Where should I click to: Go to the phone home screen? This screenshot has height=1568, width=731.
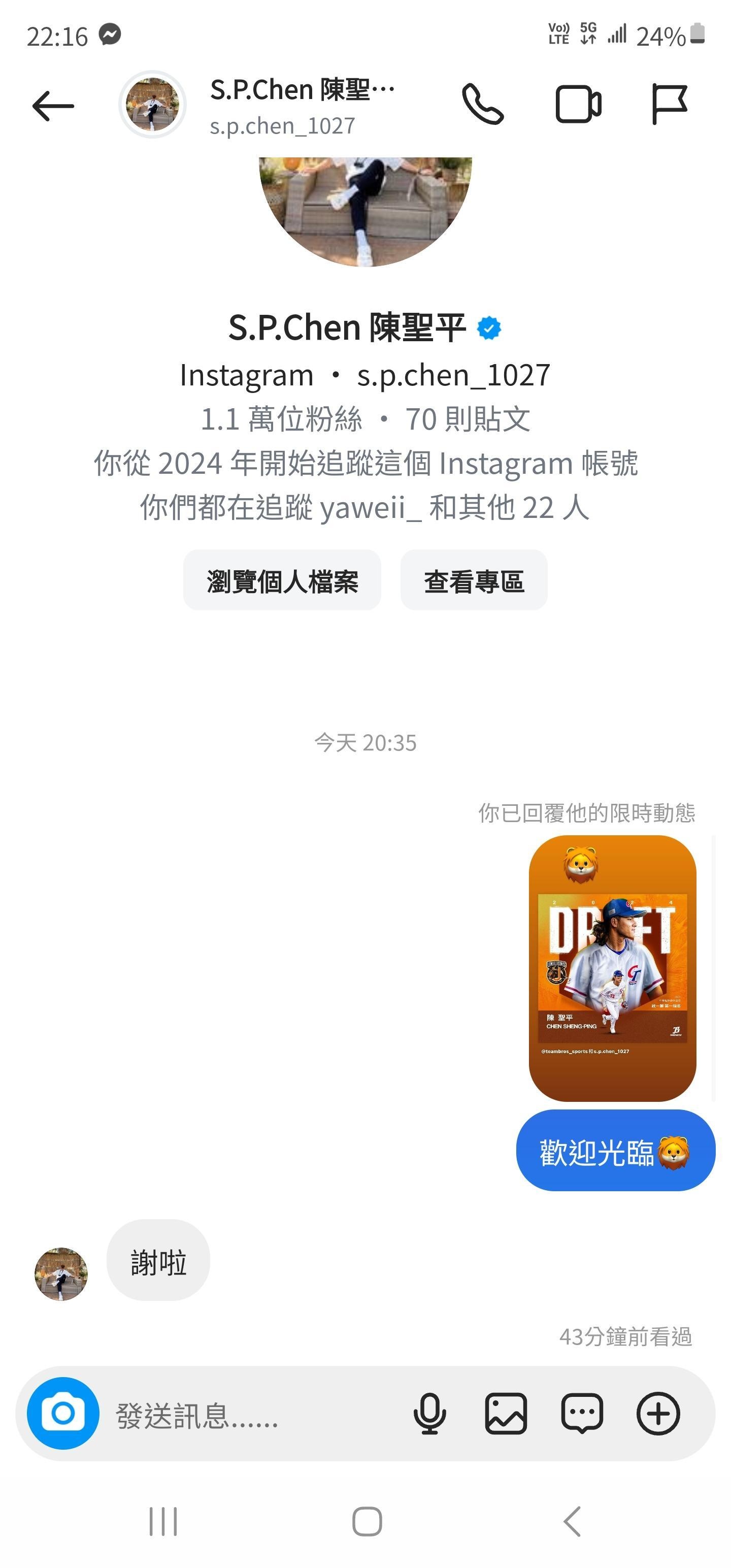367,1522
